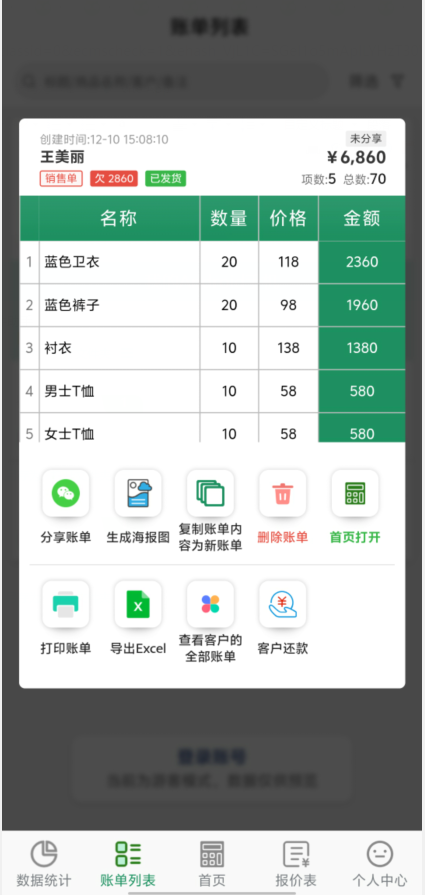Print the bill with 打印账单
This screenshot has height=895, width=425.
click(66, 618)
